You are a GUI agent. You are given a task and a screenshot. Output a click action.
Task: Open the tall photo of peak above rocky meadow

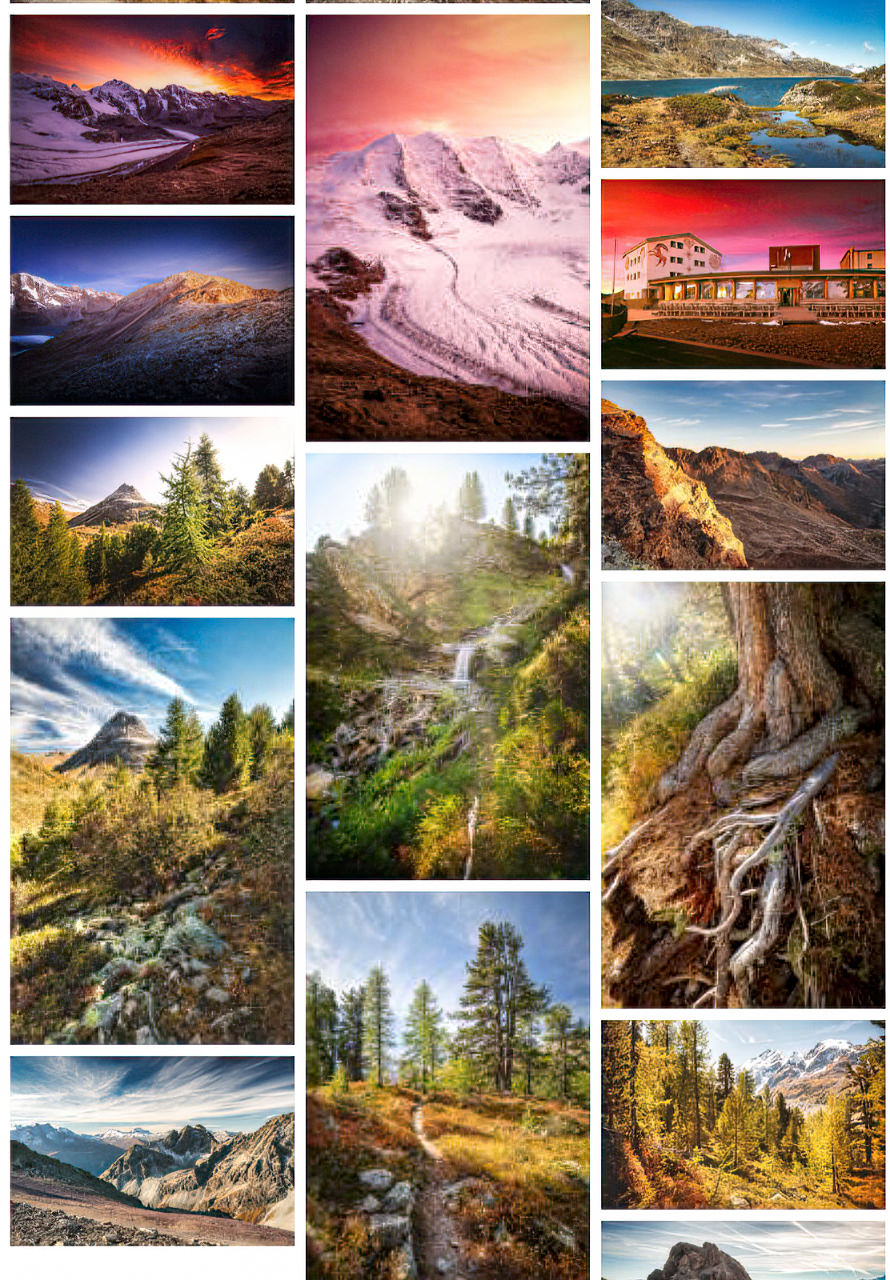point(152,830)
